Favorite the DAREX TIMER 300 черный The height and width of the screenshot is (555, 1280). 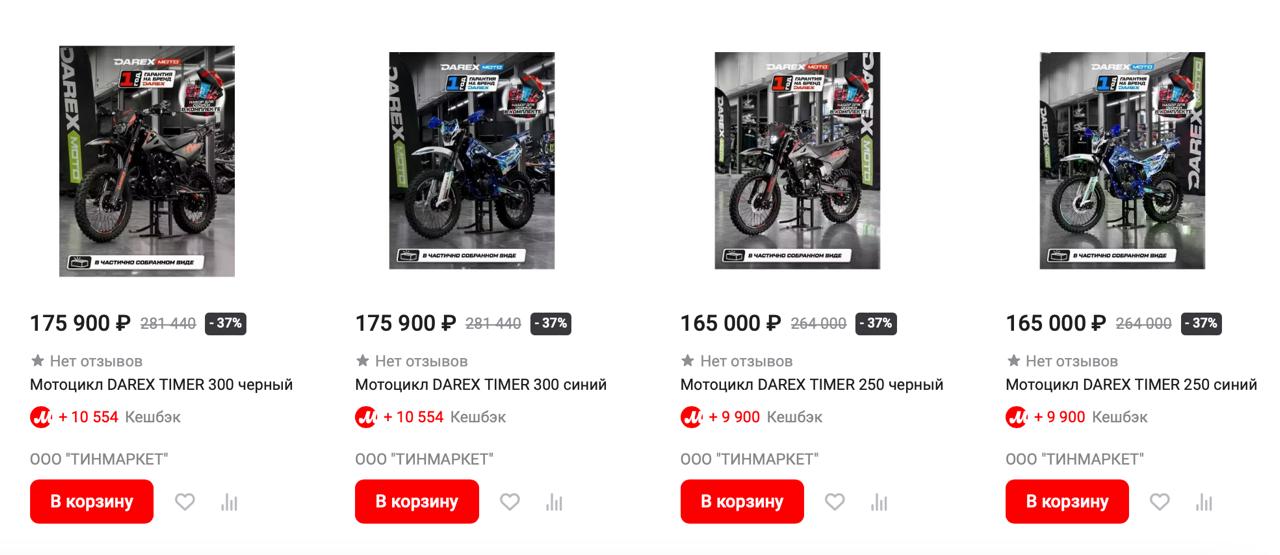(185, 502)
